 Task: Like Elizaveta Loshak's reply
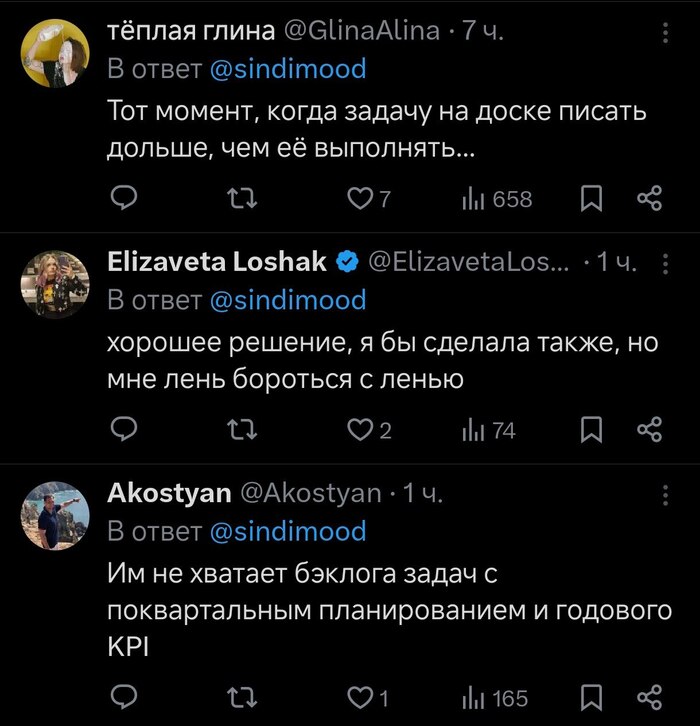pos(359,430)
